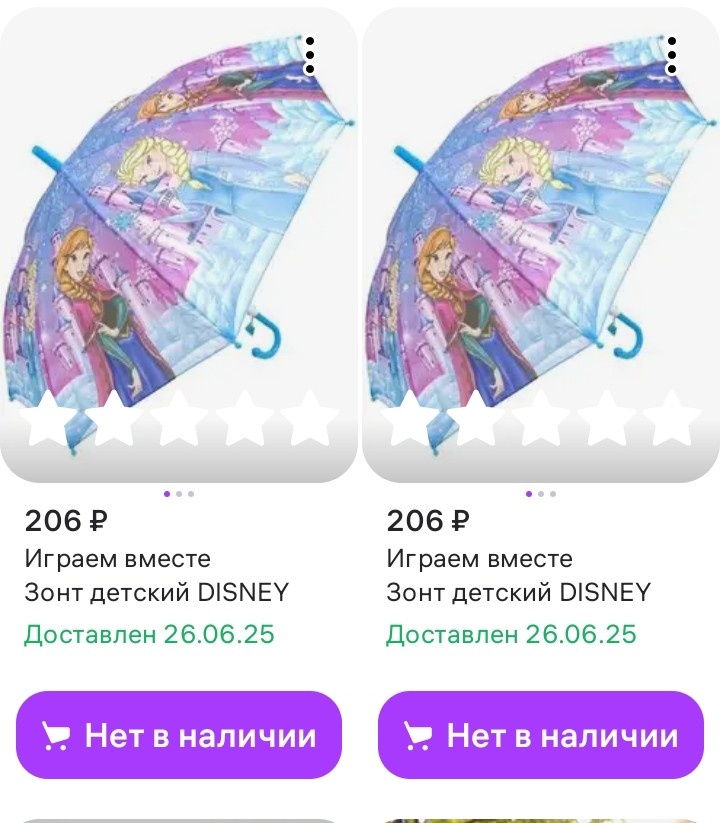Give the right umbrella a four-star rating
Image resolution: width=720 pixels, height=823 pixels.
(607, 420)
